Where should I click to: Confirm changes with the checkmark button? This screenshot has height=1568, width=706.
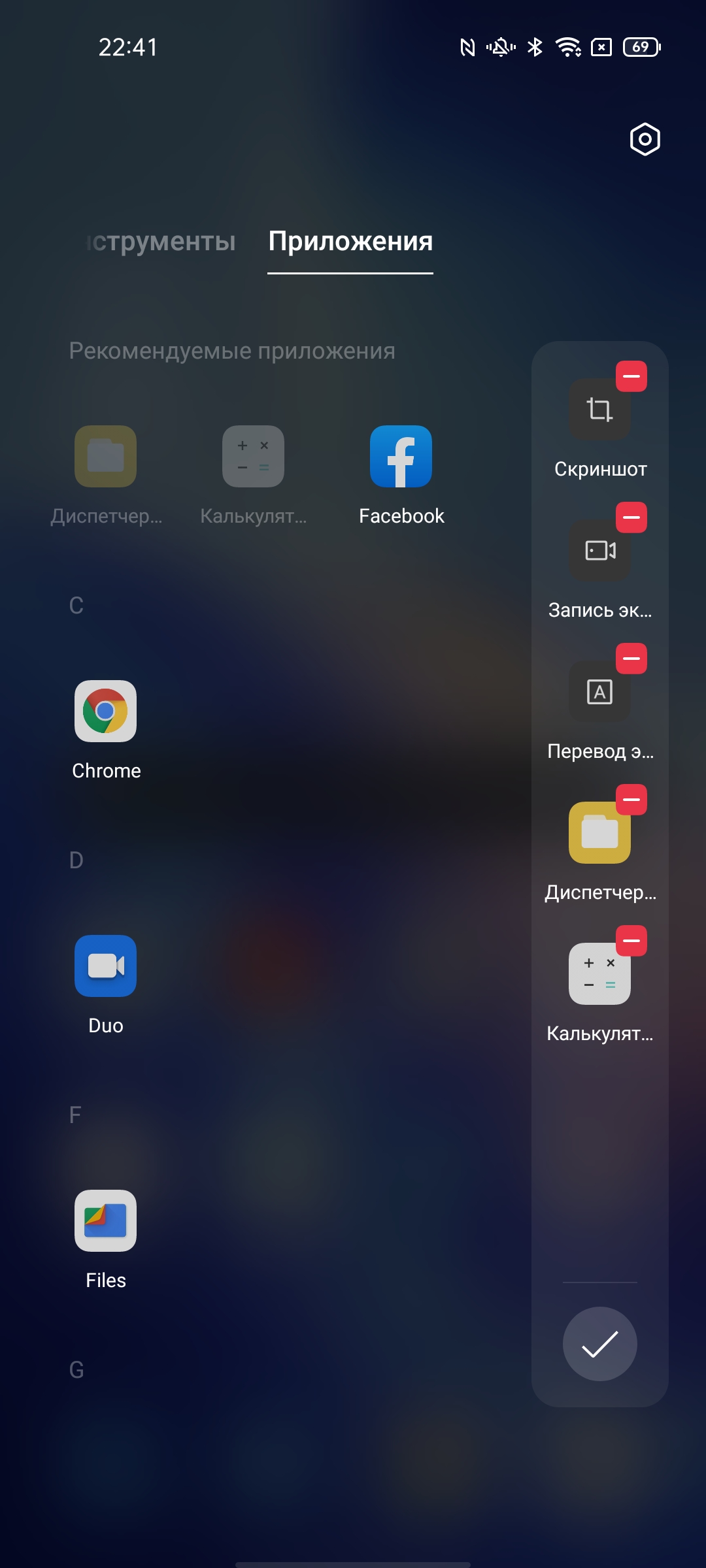point(599,1344)
